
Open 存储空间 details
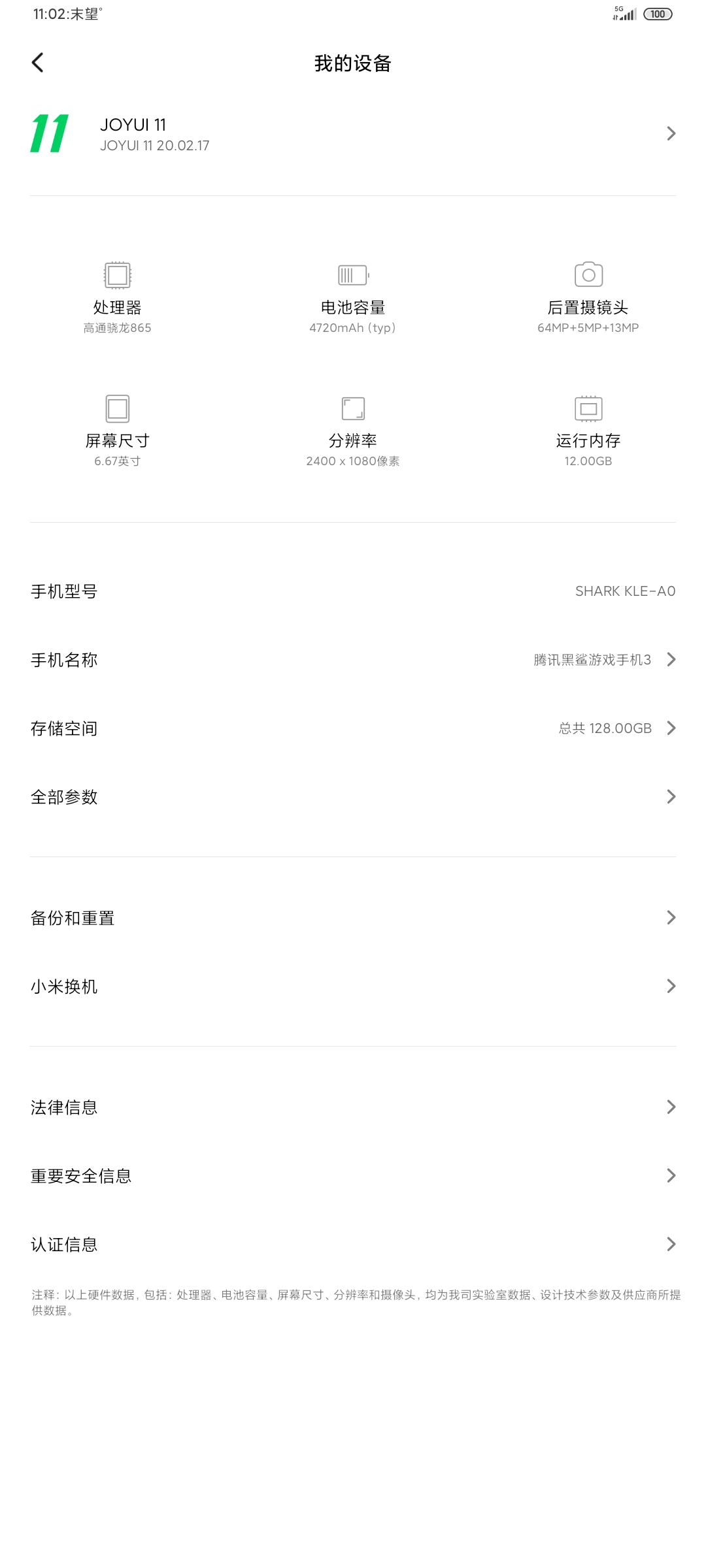point(353,728)
